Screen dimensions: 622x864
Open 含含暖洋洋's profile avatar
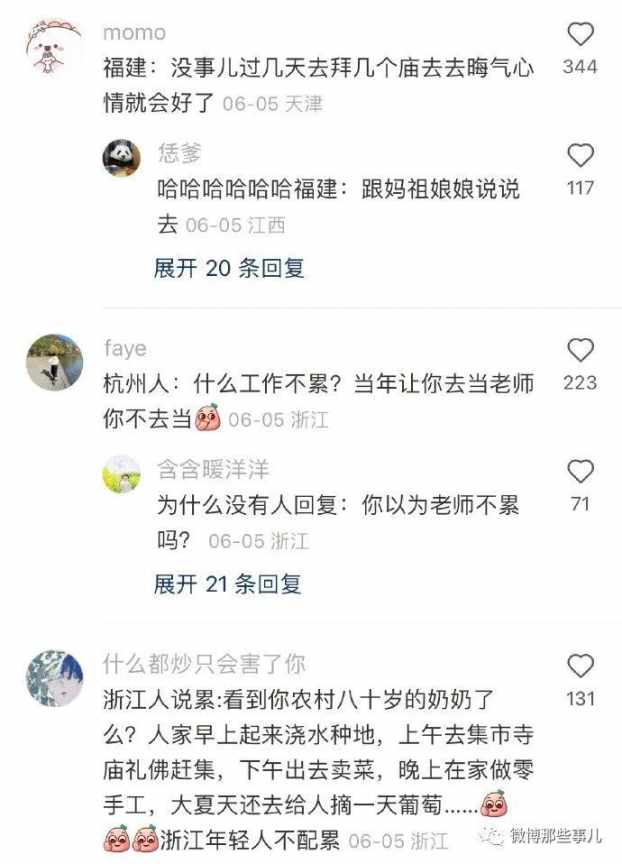point(122,474)
